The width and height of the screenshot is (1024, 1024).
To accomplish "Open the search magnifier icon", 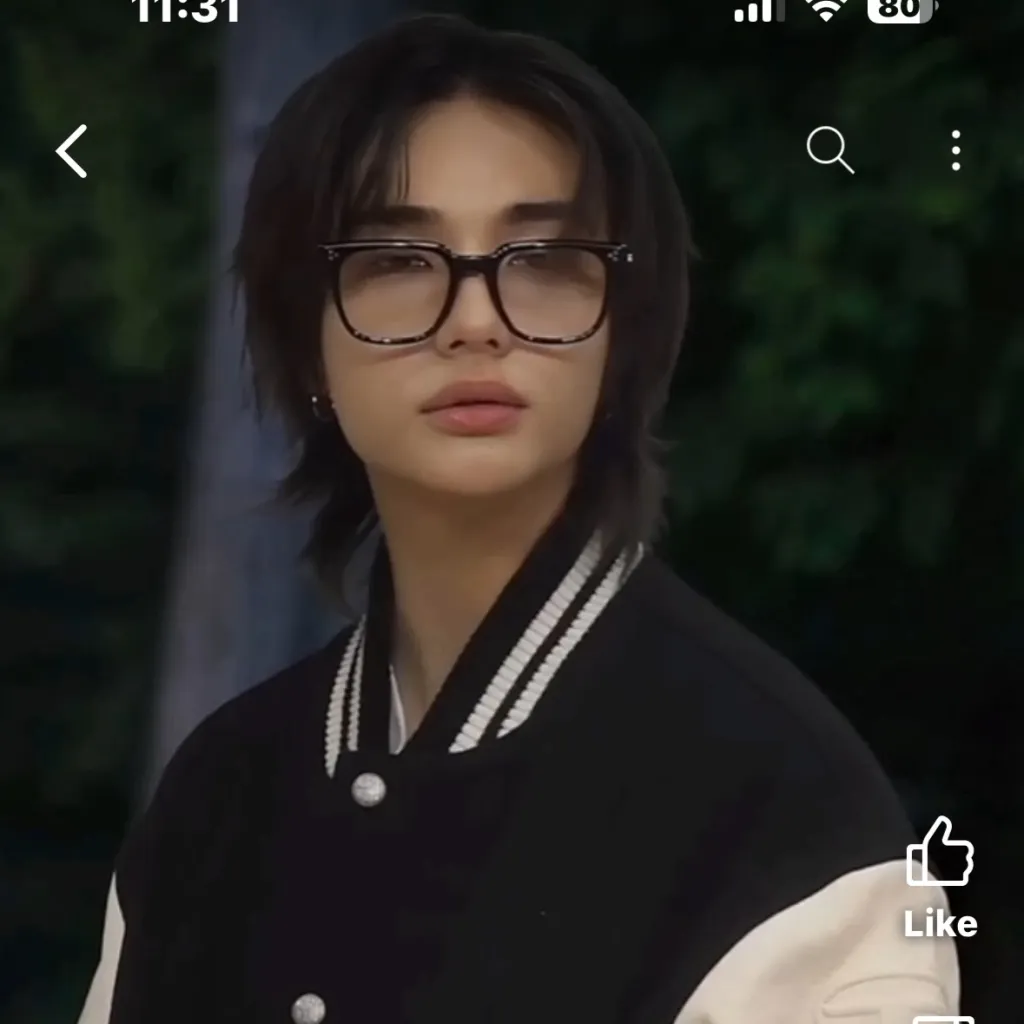I will point(829,151).
